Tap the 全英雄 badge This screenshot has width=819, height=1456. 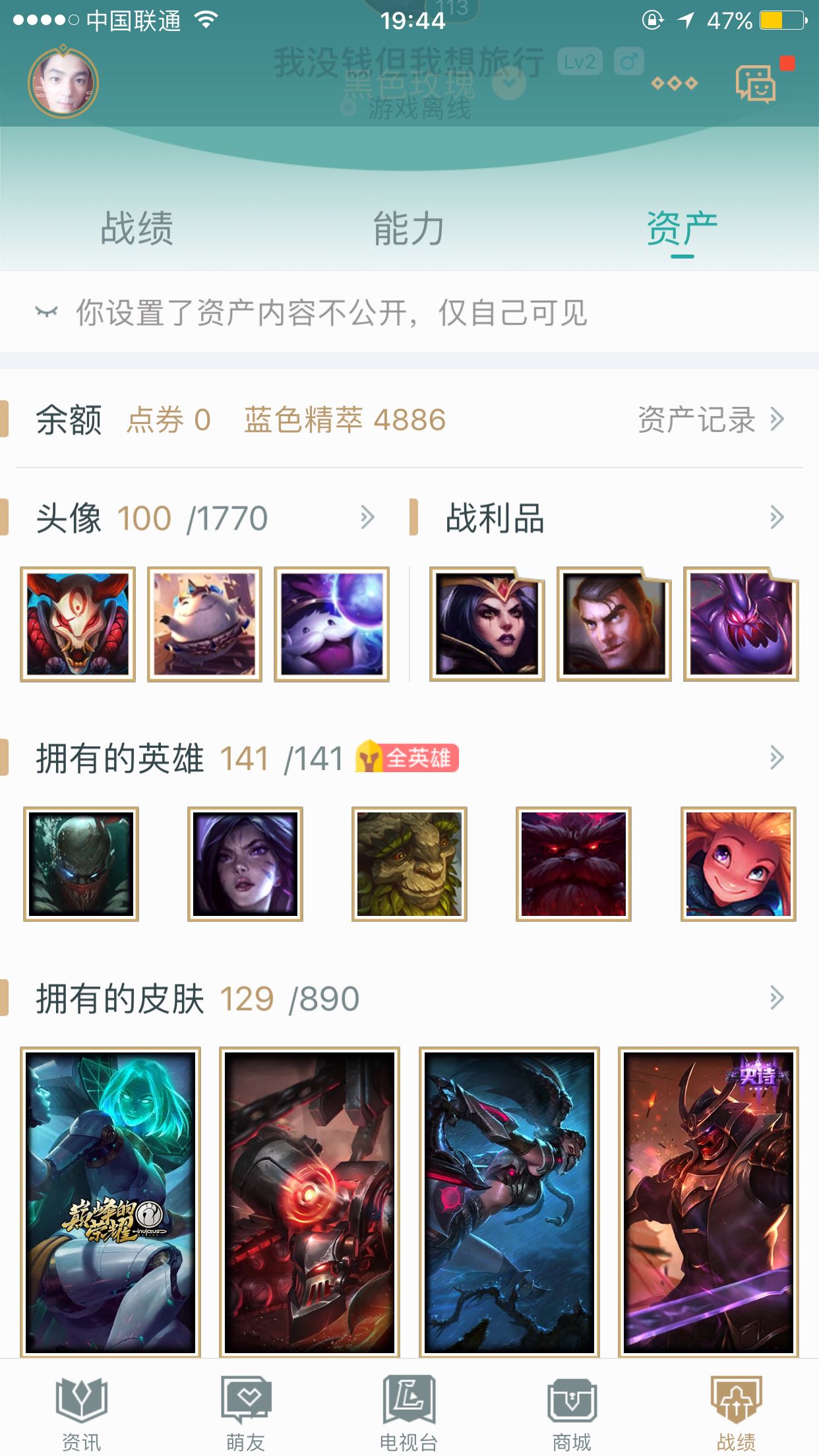(x=408, y=758)
